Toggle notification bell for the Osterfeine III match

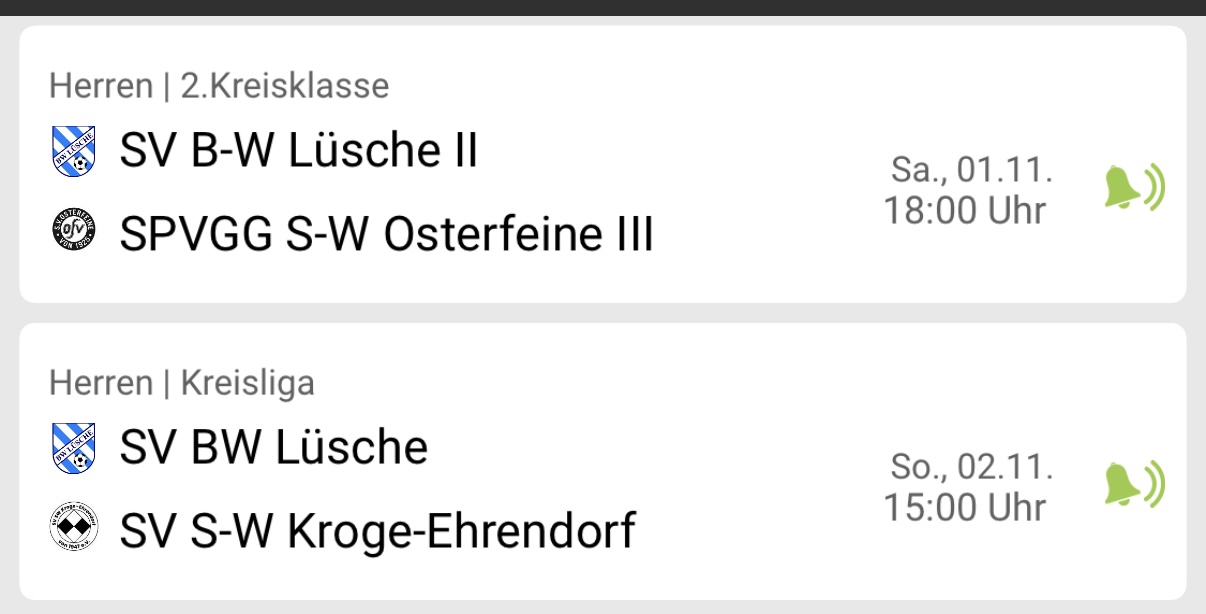1134,187
